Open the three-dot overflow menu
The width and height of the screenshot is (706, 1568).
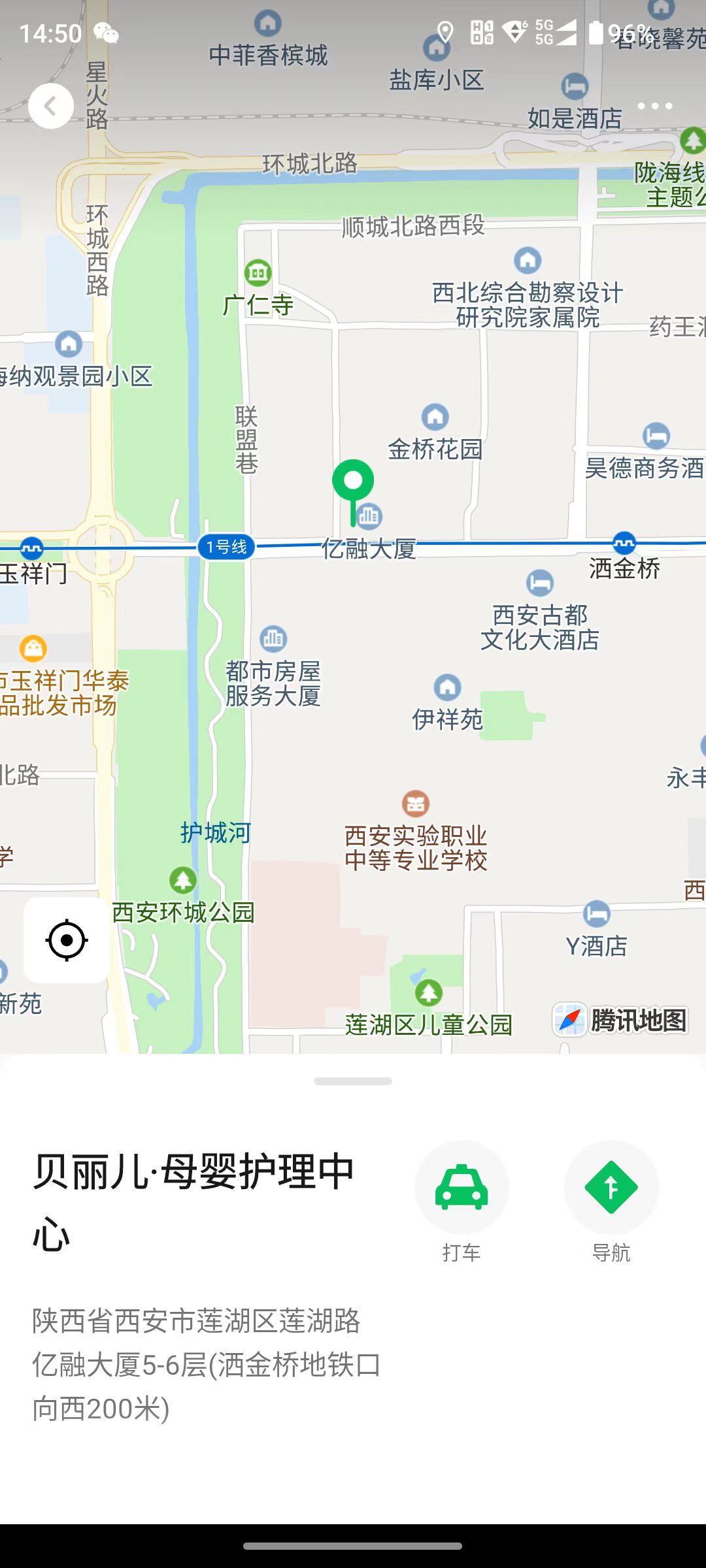coord(654,106)
